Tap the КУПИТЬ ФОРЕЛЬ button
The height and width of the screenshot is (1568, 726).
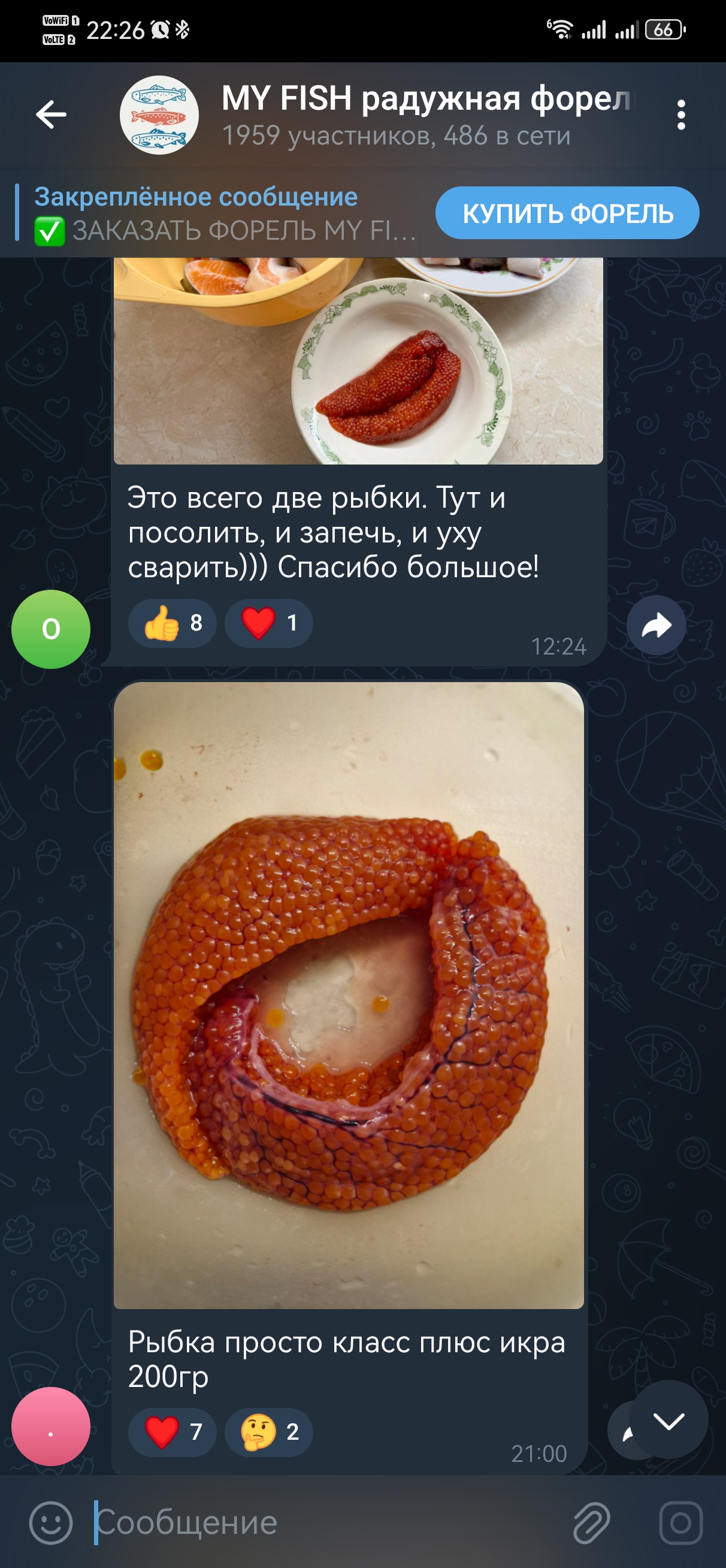pyautogui.click(x=567, y=213)
